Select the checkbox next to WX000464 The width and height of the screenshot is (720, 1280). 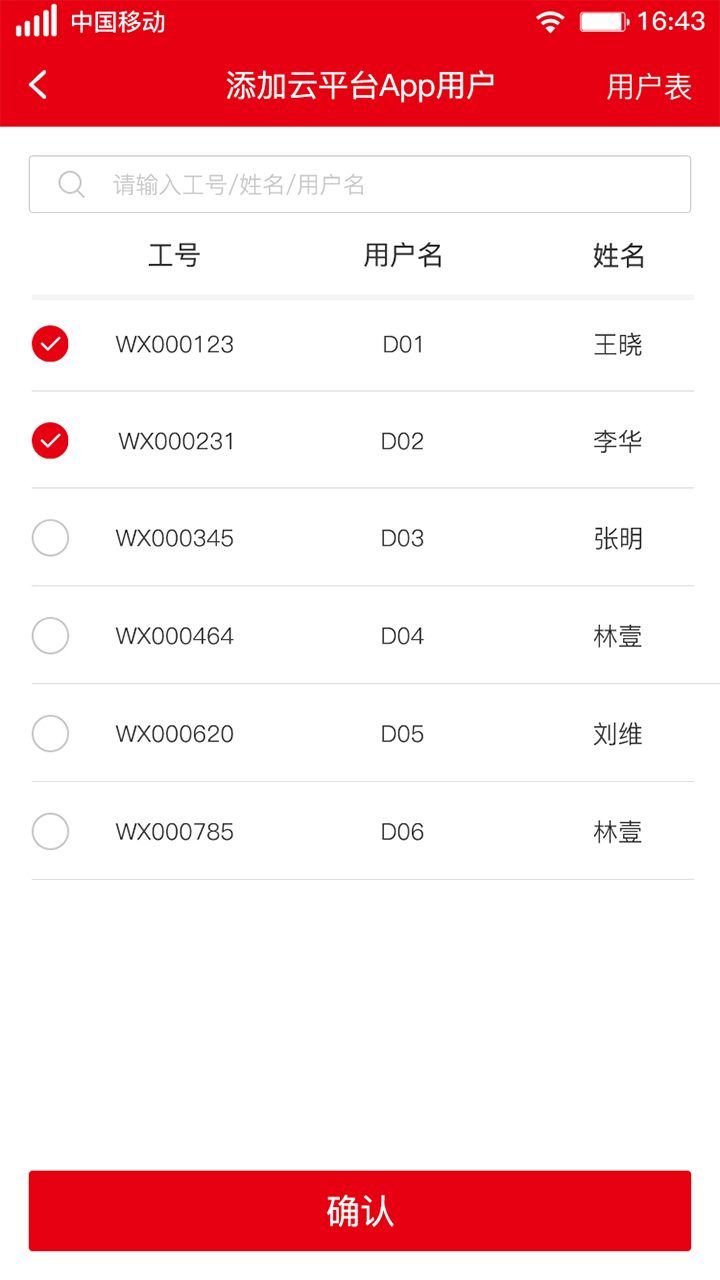click(50, 635)
